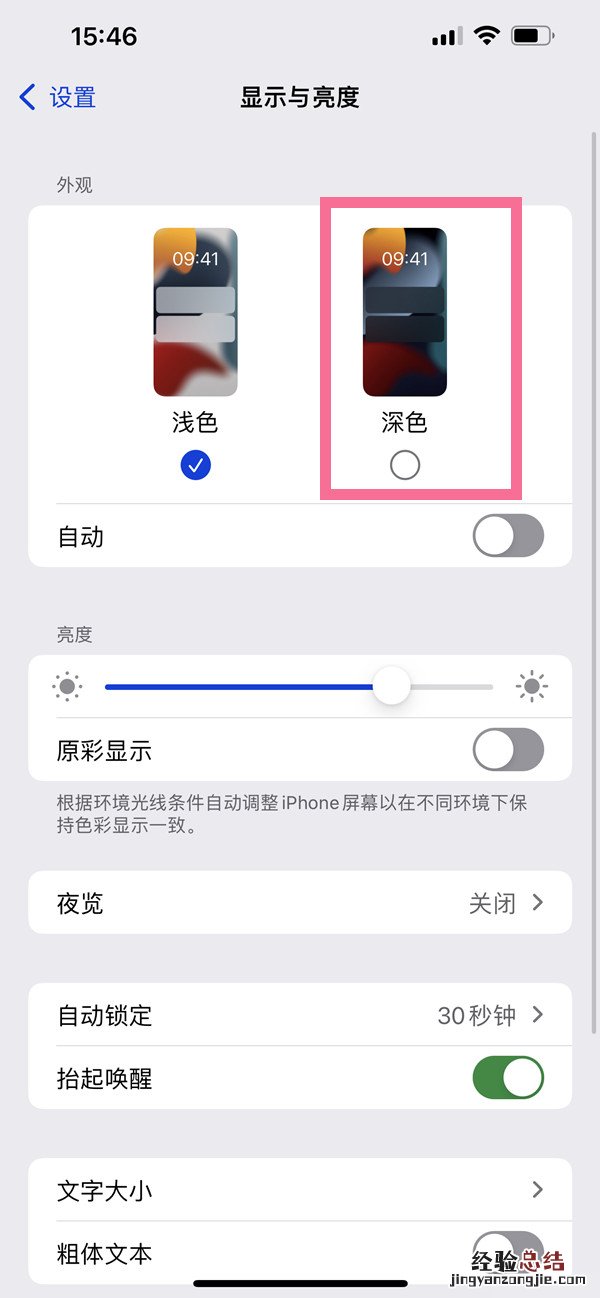Turn off 抬起唤醒
The height and width of the screenshot is (1298, 600).
pos(507,1078)
